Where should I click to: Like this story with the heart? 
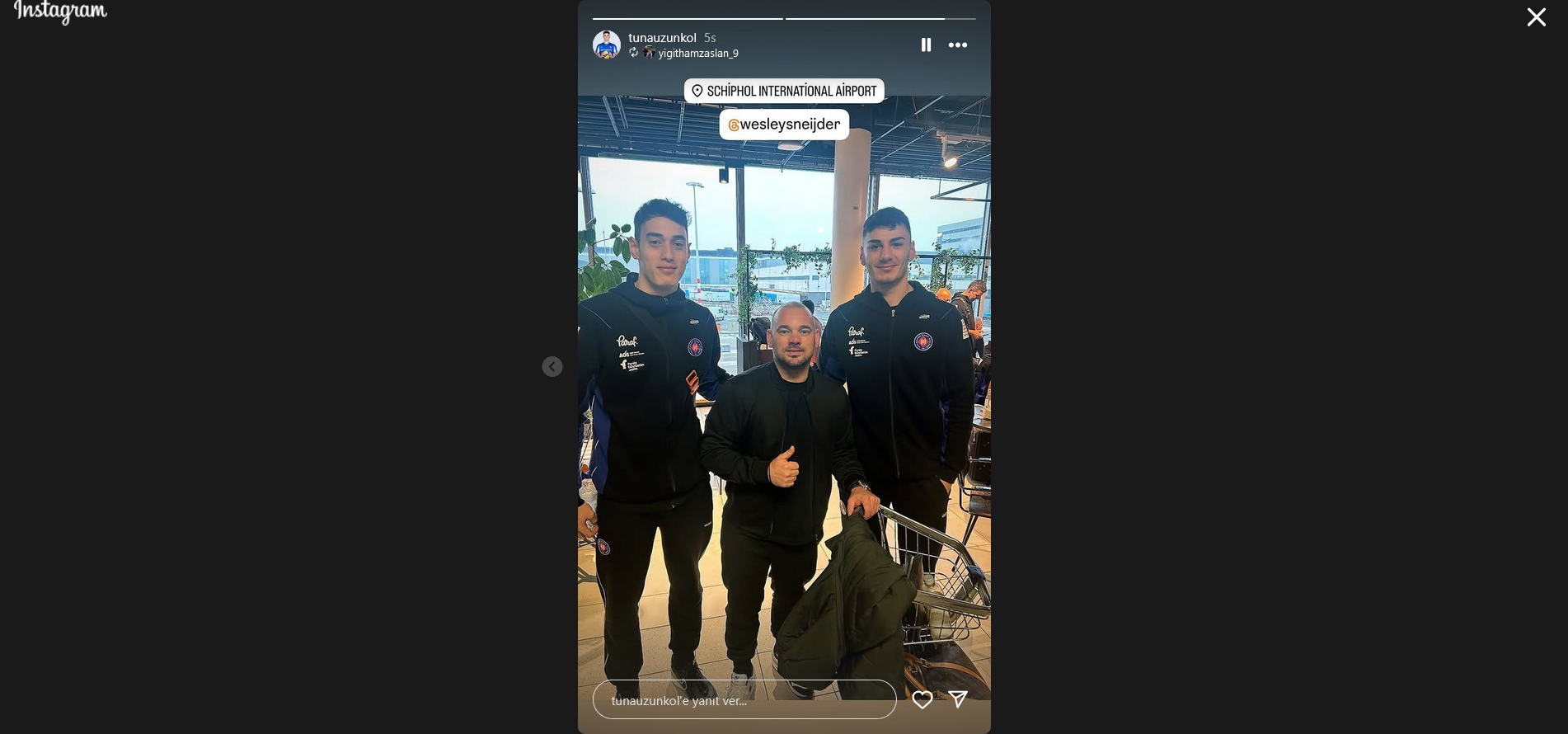click(x=922, y=699)
